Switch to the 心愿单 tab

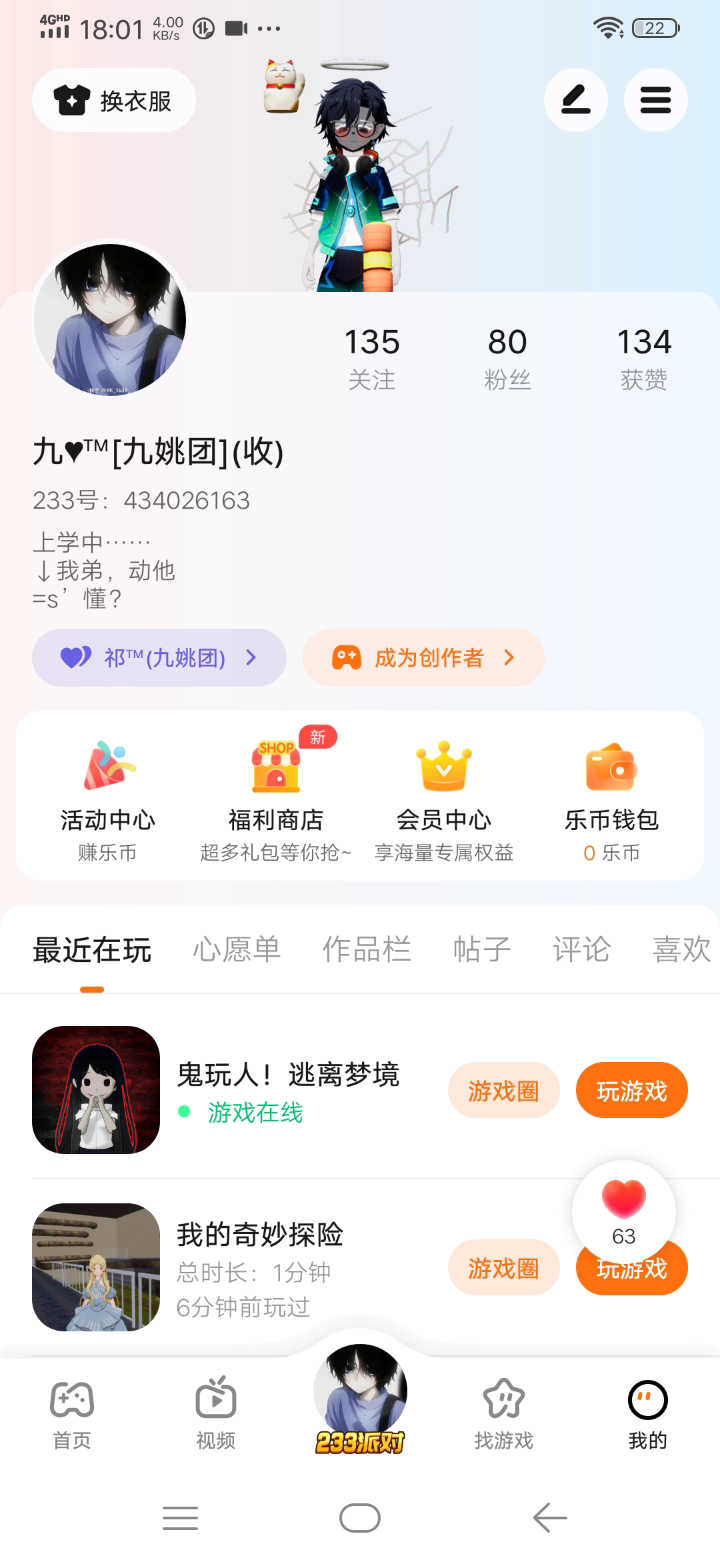(237, 949)
